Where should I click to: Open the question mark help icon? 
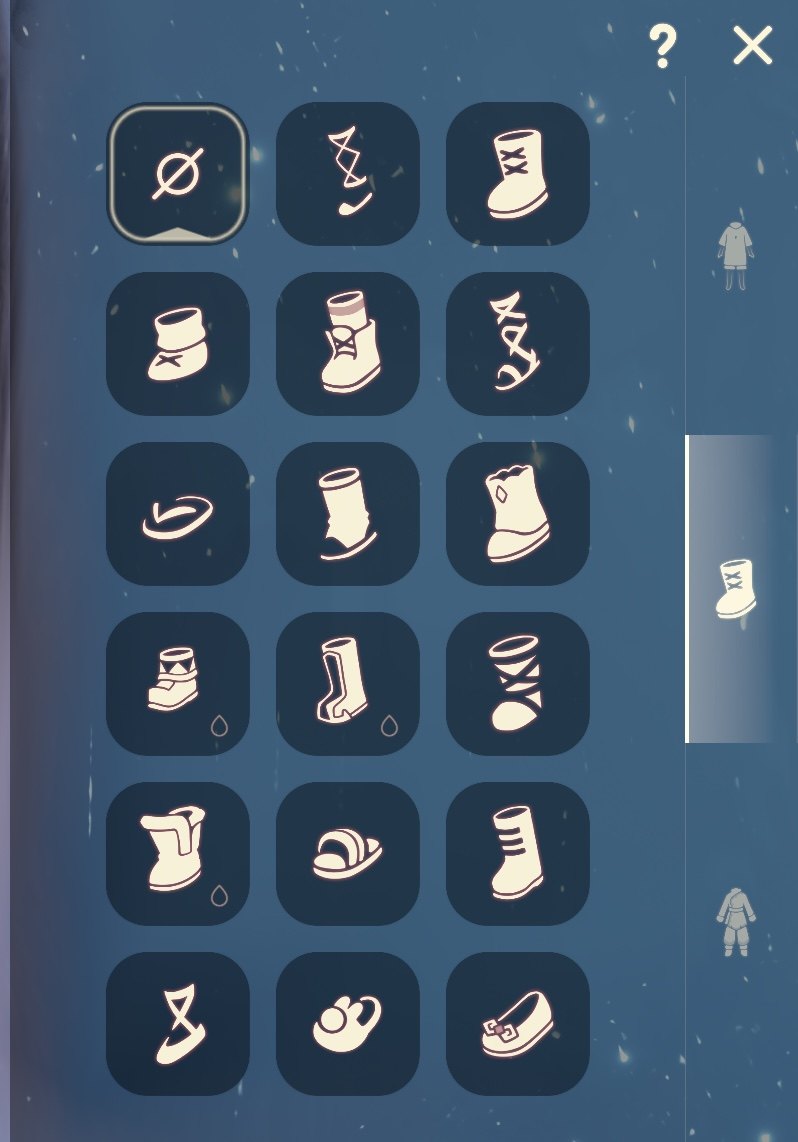[x=662, y=47]
